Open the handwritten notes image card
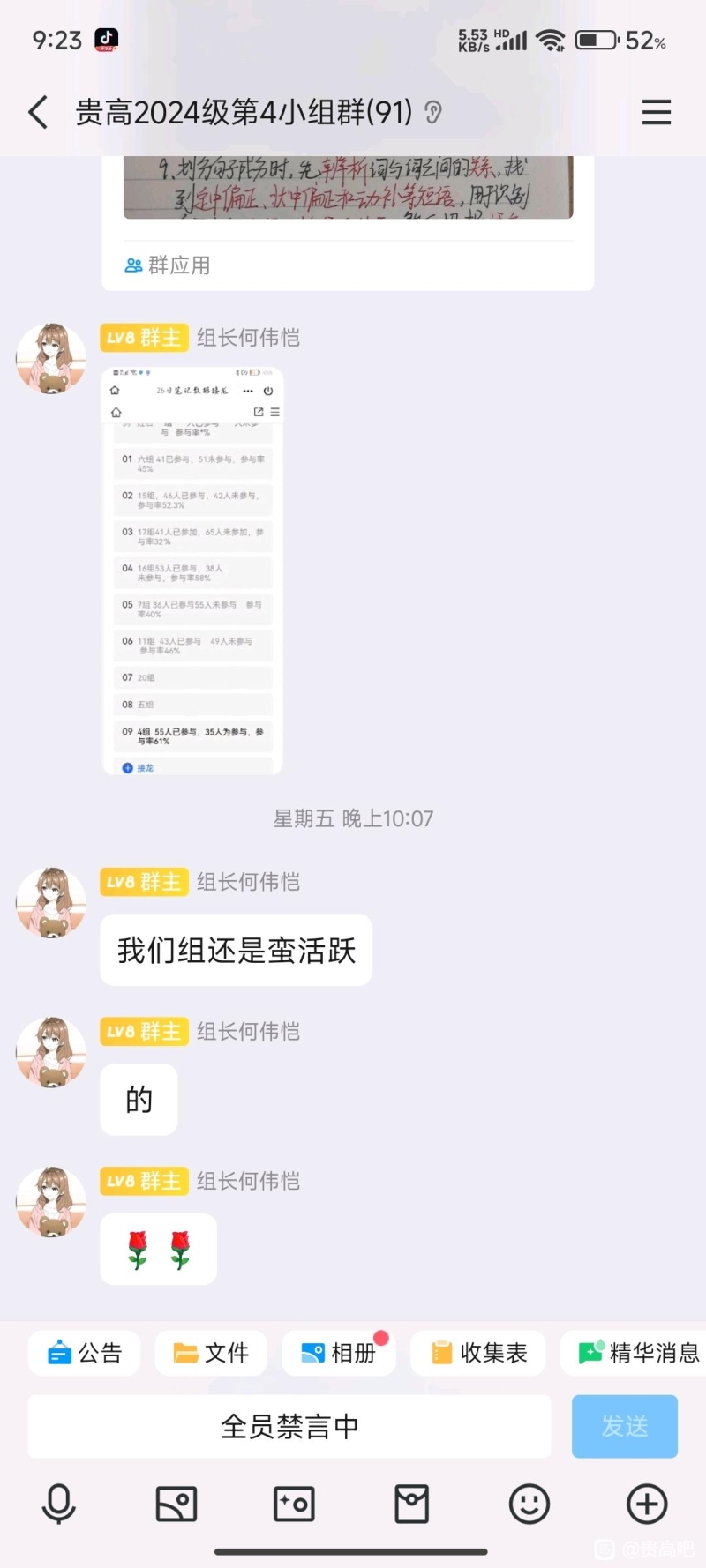 pyautogui.click(x=348, y=187)
